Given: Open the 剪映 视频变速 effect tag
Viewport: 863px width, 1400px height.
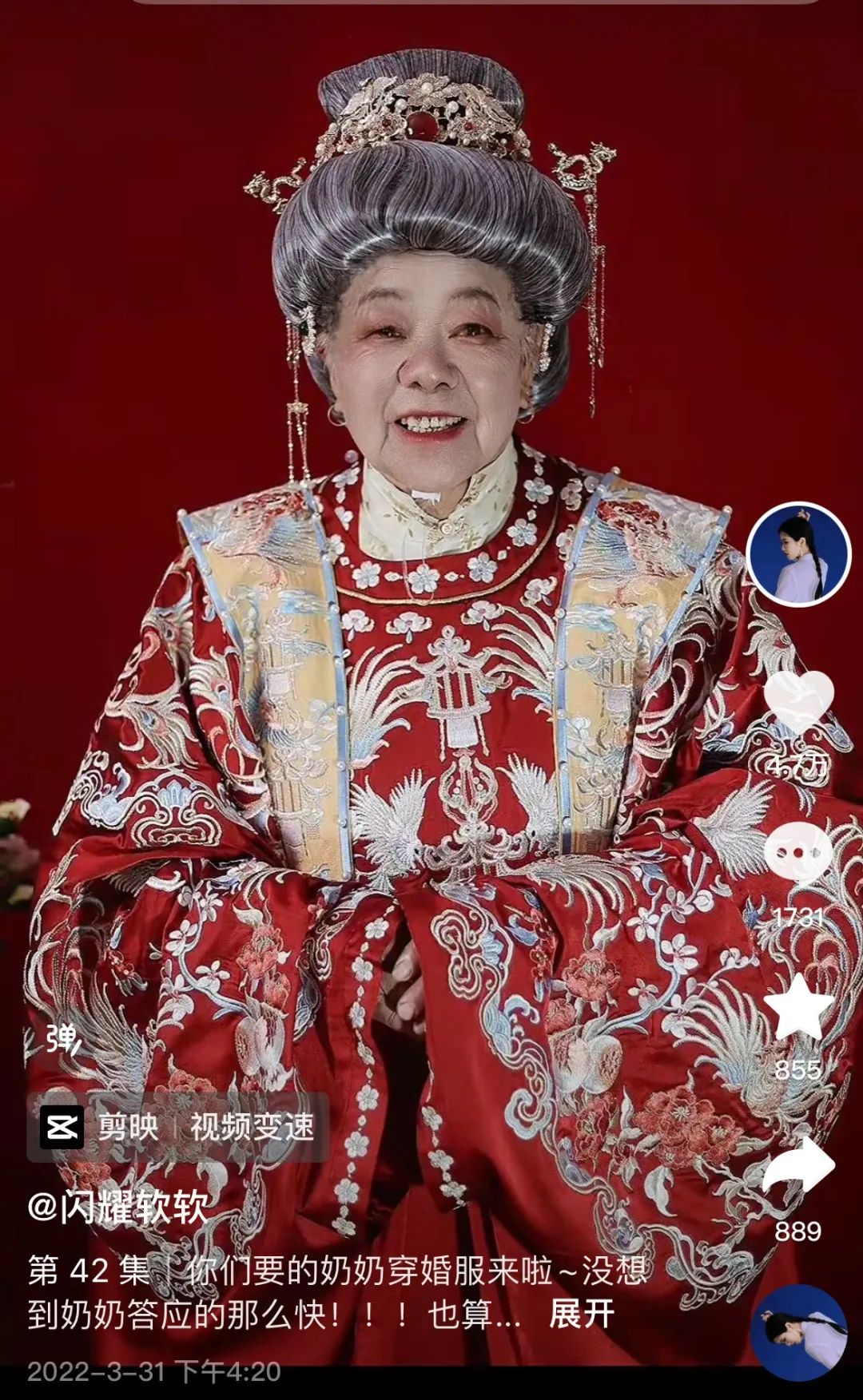Looking at the screenshot, I should click(177, 1128).
